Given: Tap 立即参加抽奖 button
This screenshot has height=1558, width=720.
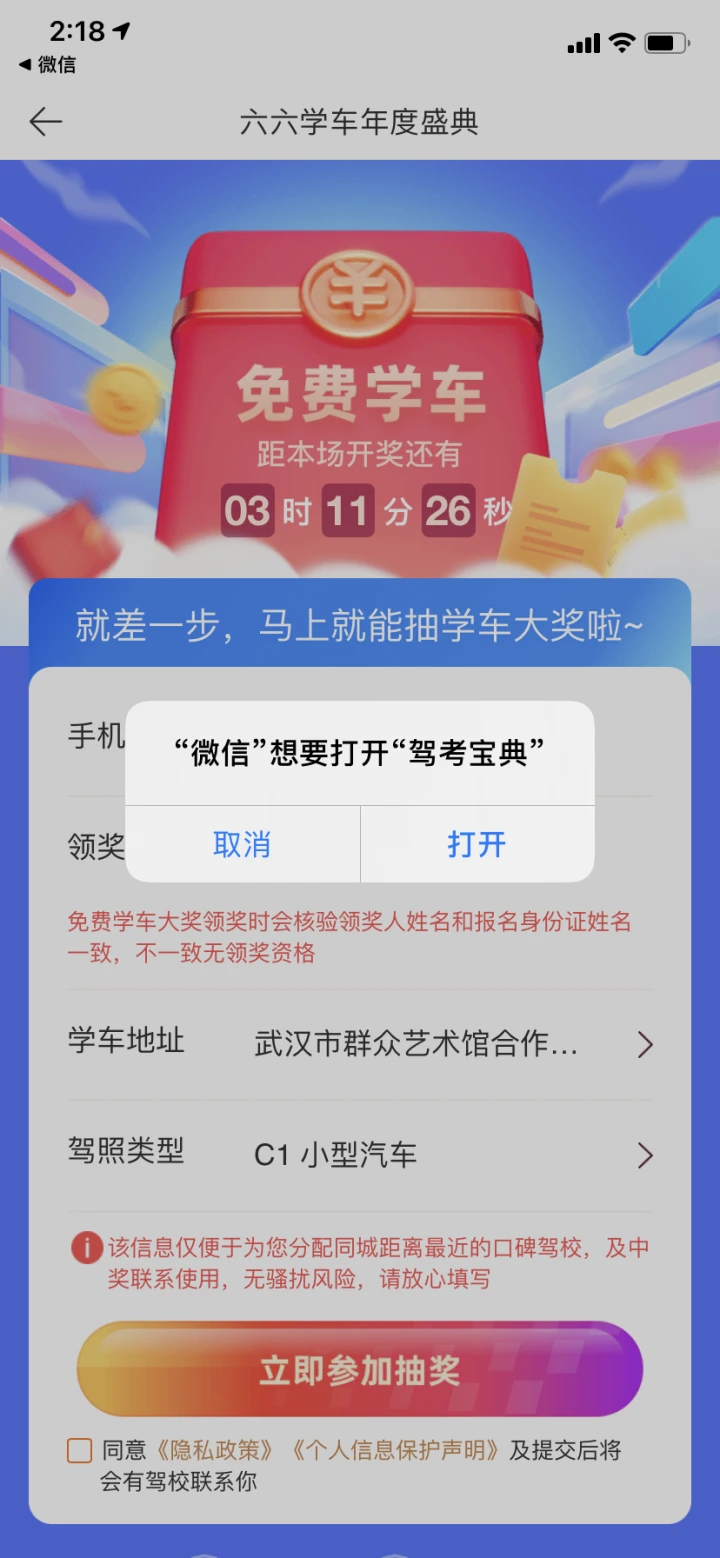Looking at the screenshot, I should (x=360, y=1370).
